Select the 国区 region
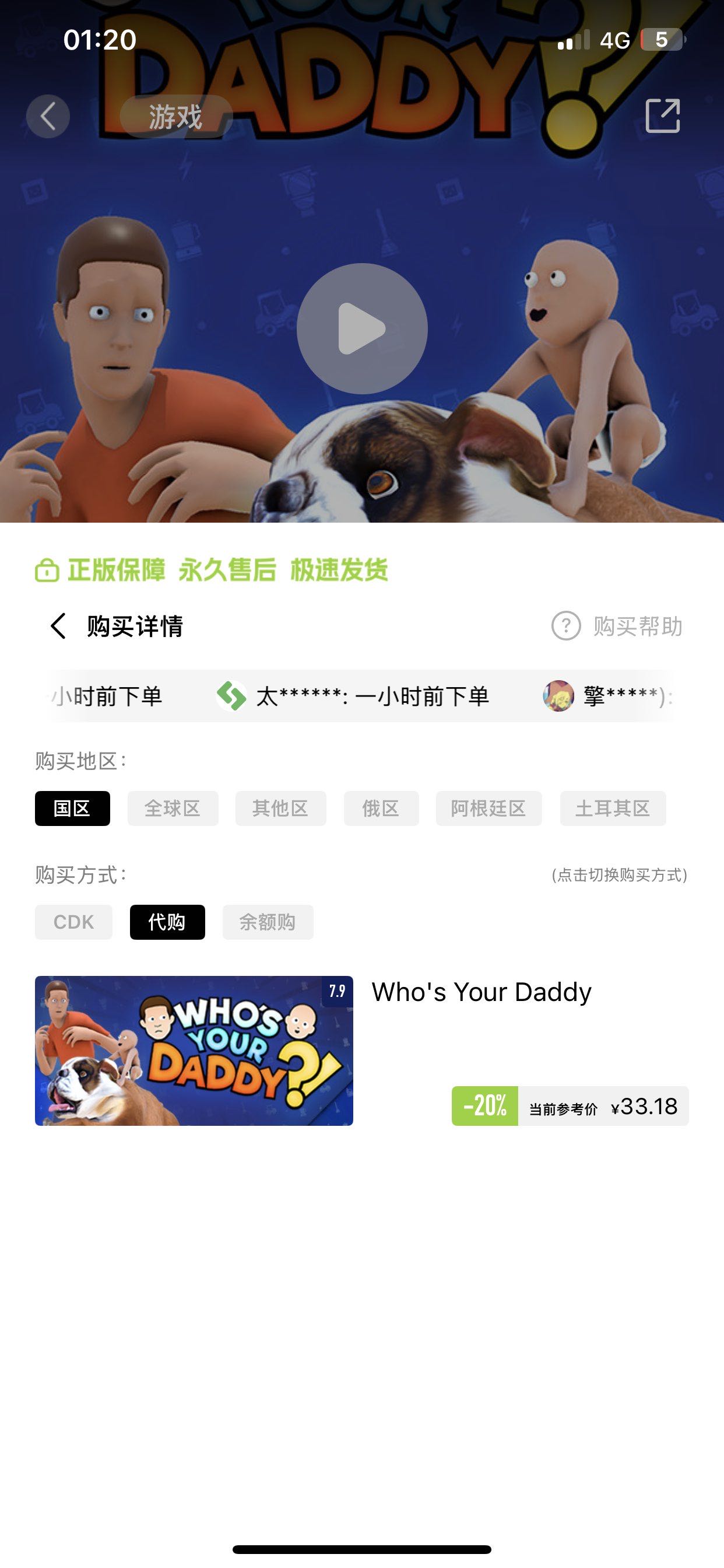724x1568 pixels. (x=72, y=808)
